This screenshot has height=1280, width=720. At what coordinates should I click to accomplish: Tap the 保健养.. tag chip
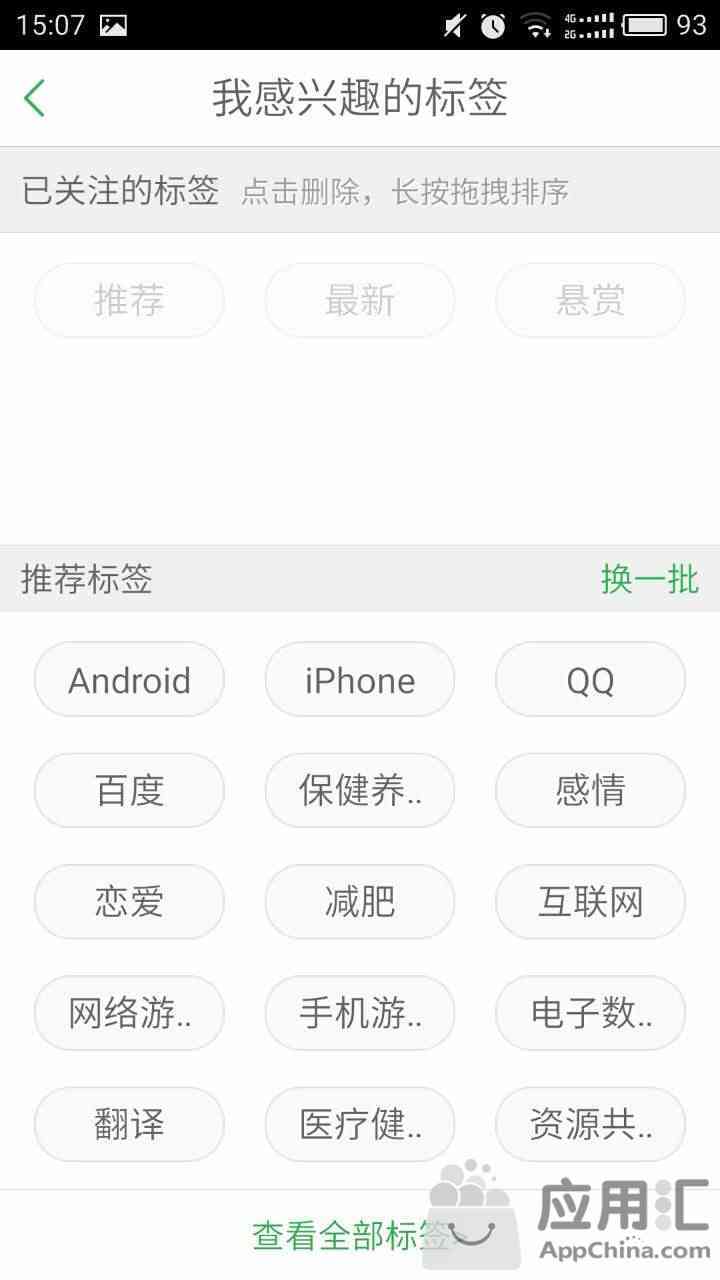coord(360,791)
